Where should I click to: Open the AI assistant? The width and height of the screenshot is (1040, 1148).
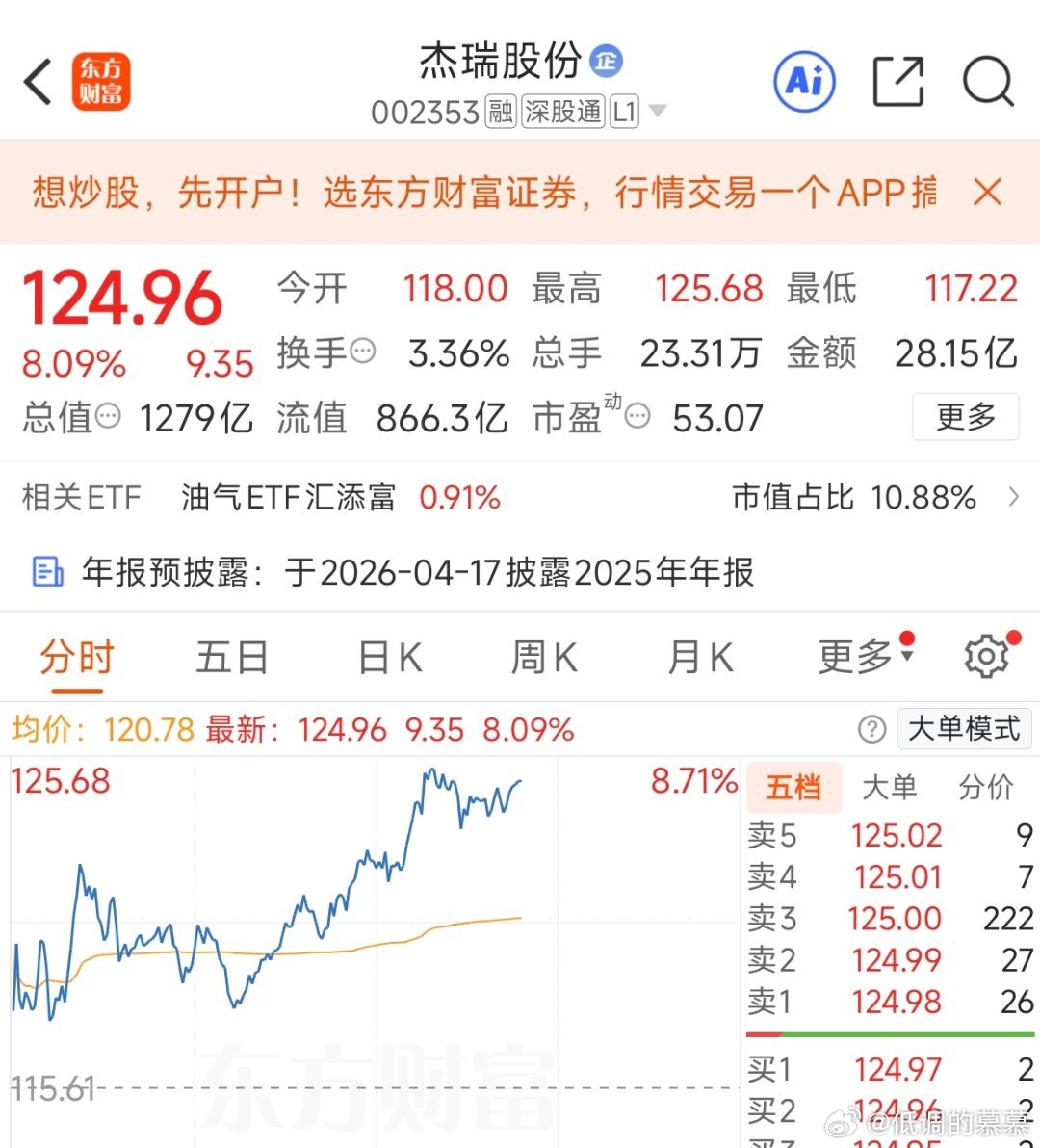coord(803,82)
